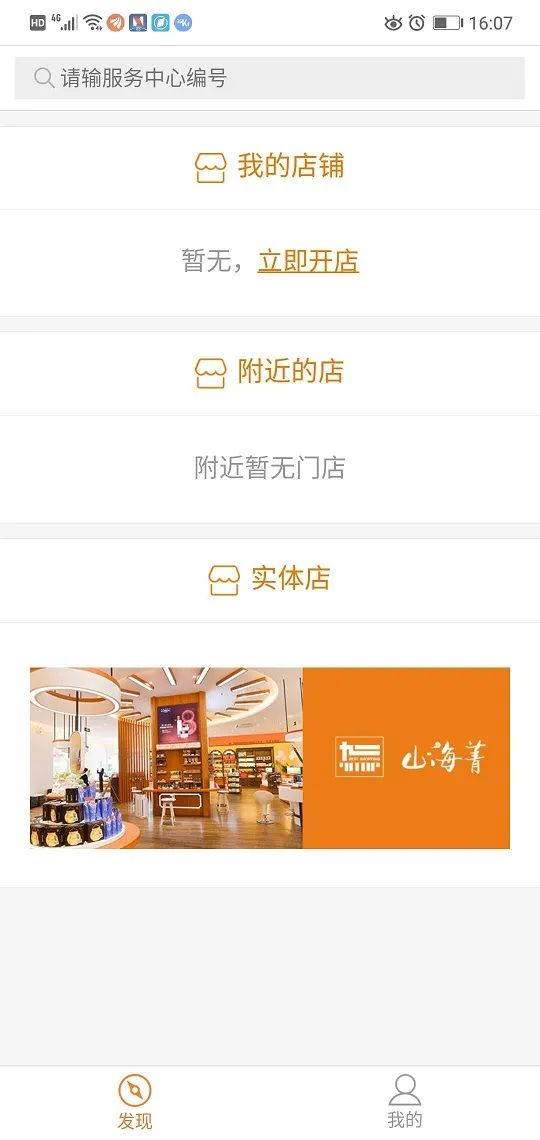Open the 山海菁 physical store banner
The width and height of the screenshot is (540, 1140).
point(270,758)
